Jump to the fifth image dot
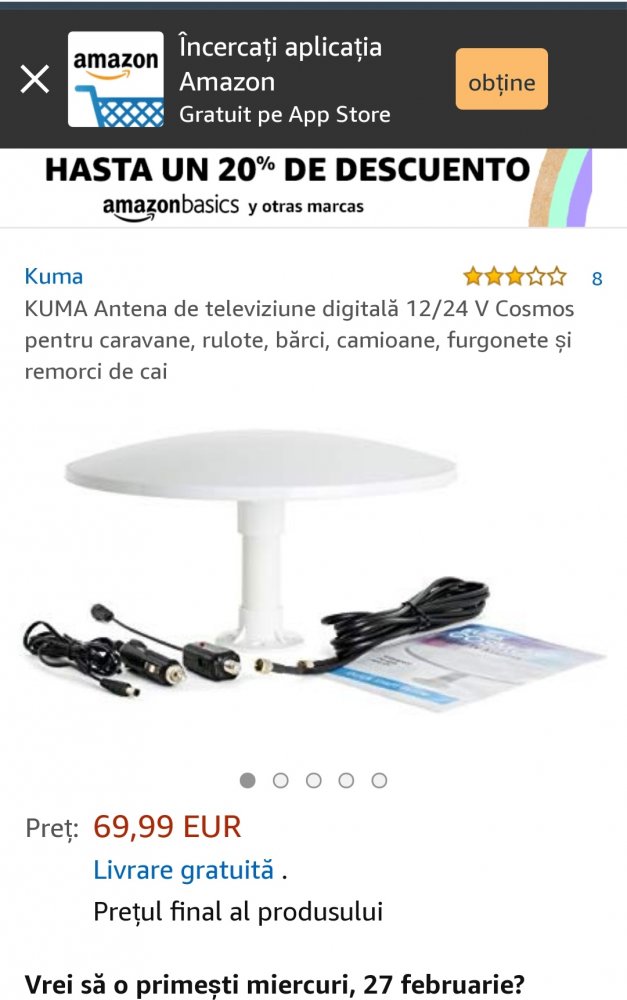 coord(379,780)
